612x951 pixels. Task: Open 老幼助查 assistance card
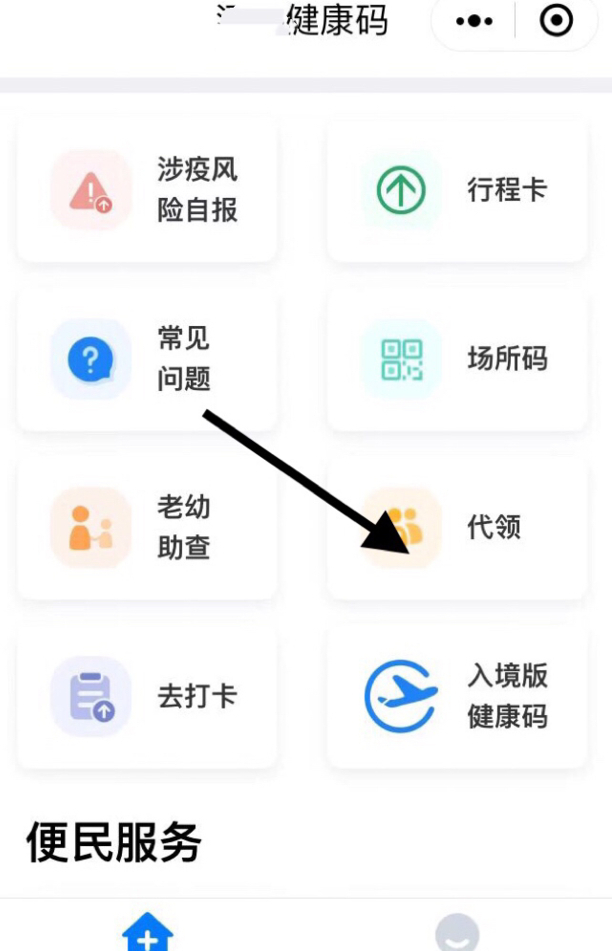pyautogui.click(x=147, y=527)
